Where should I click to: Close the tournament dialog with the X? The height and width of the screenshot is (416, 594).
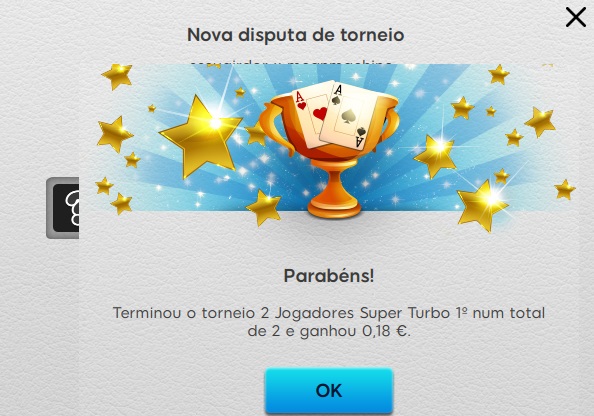click(x=576, y=17)
